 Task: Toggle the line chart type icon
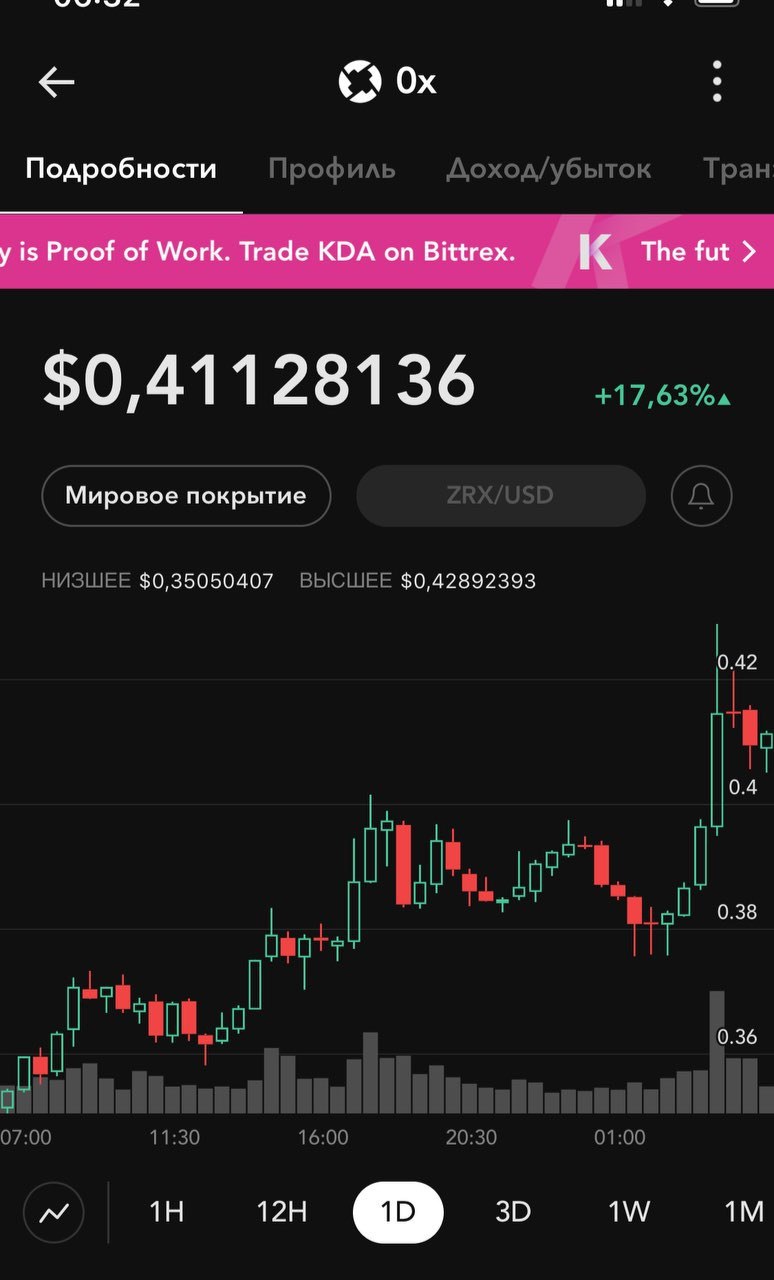pyautogui.click(x=54, y=1213)
